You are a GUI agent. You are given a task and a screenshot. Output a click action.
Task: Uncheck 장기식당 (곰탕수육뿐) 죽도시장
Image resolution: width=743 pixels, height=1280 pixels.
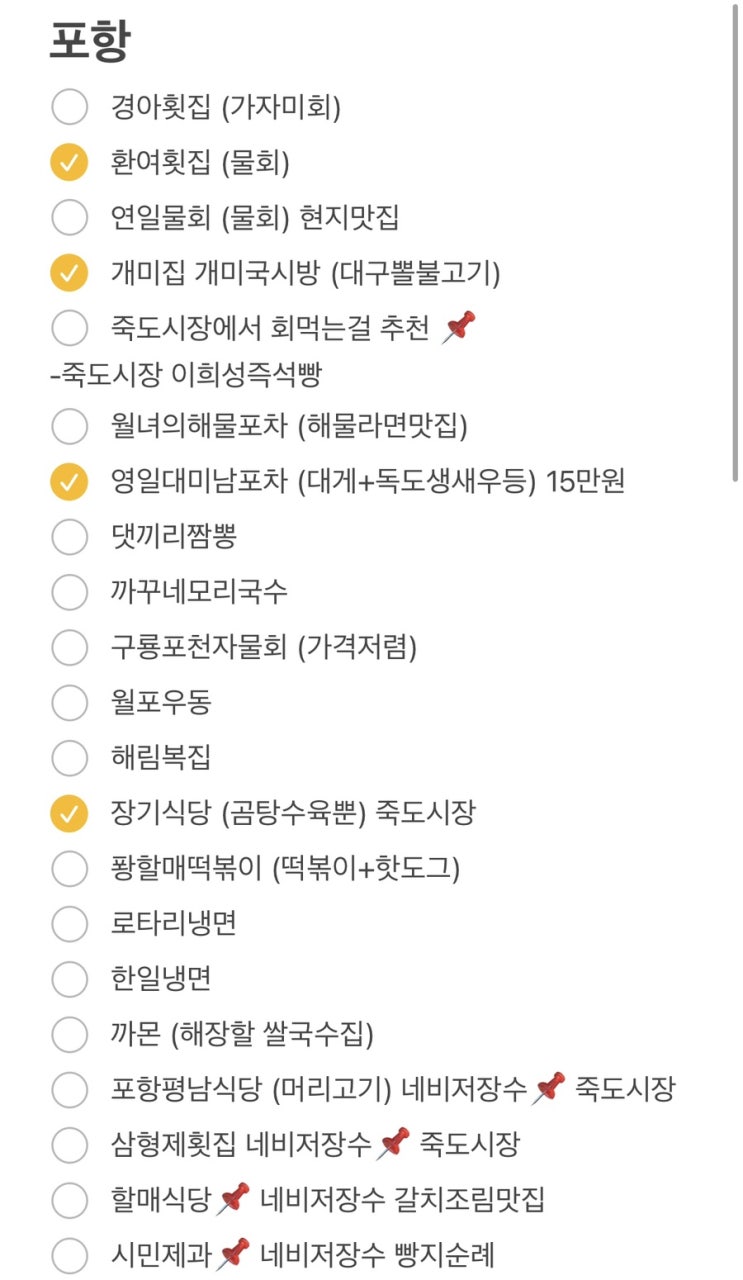click(69, 814)
